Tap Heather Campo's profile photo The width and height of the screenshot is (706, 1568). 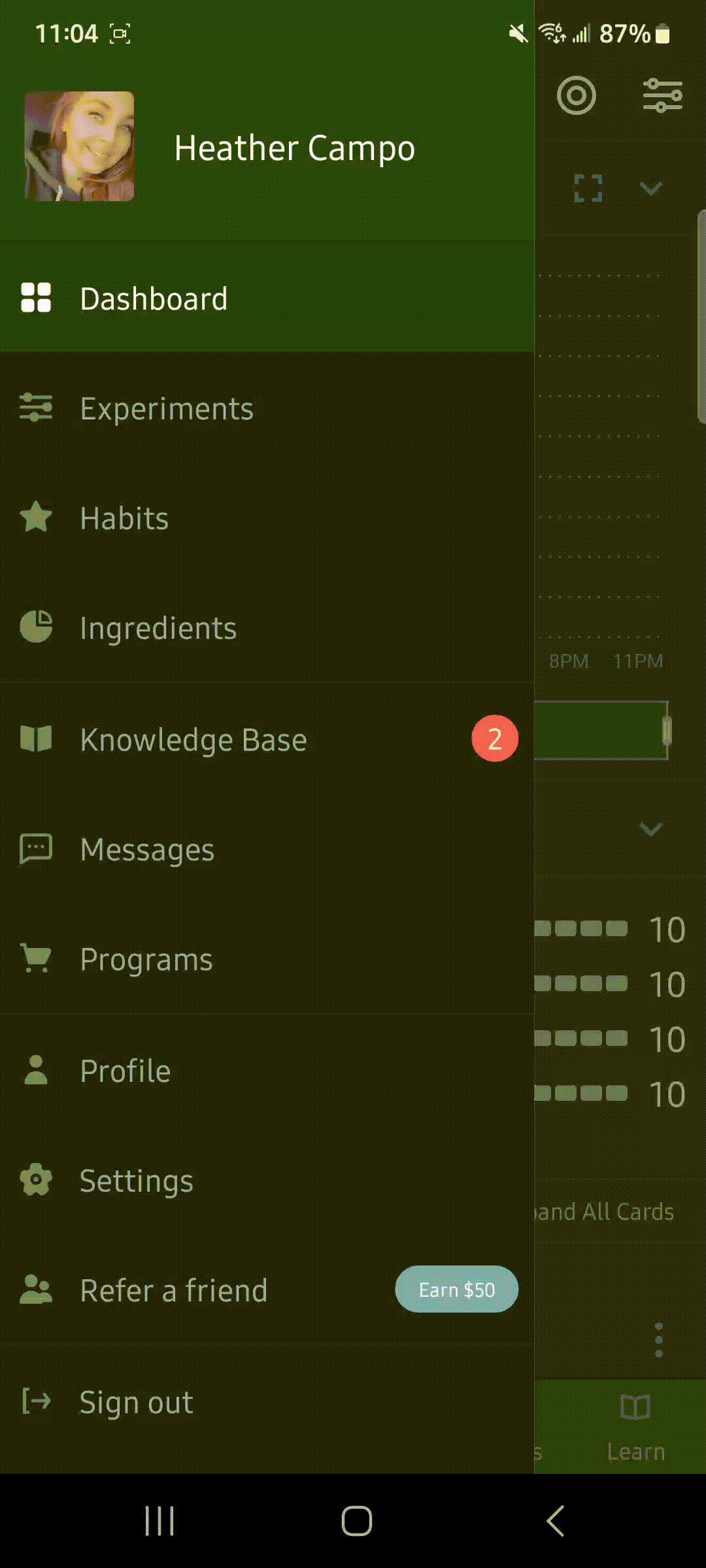tap(79, 146)
